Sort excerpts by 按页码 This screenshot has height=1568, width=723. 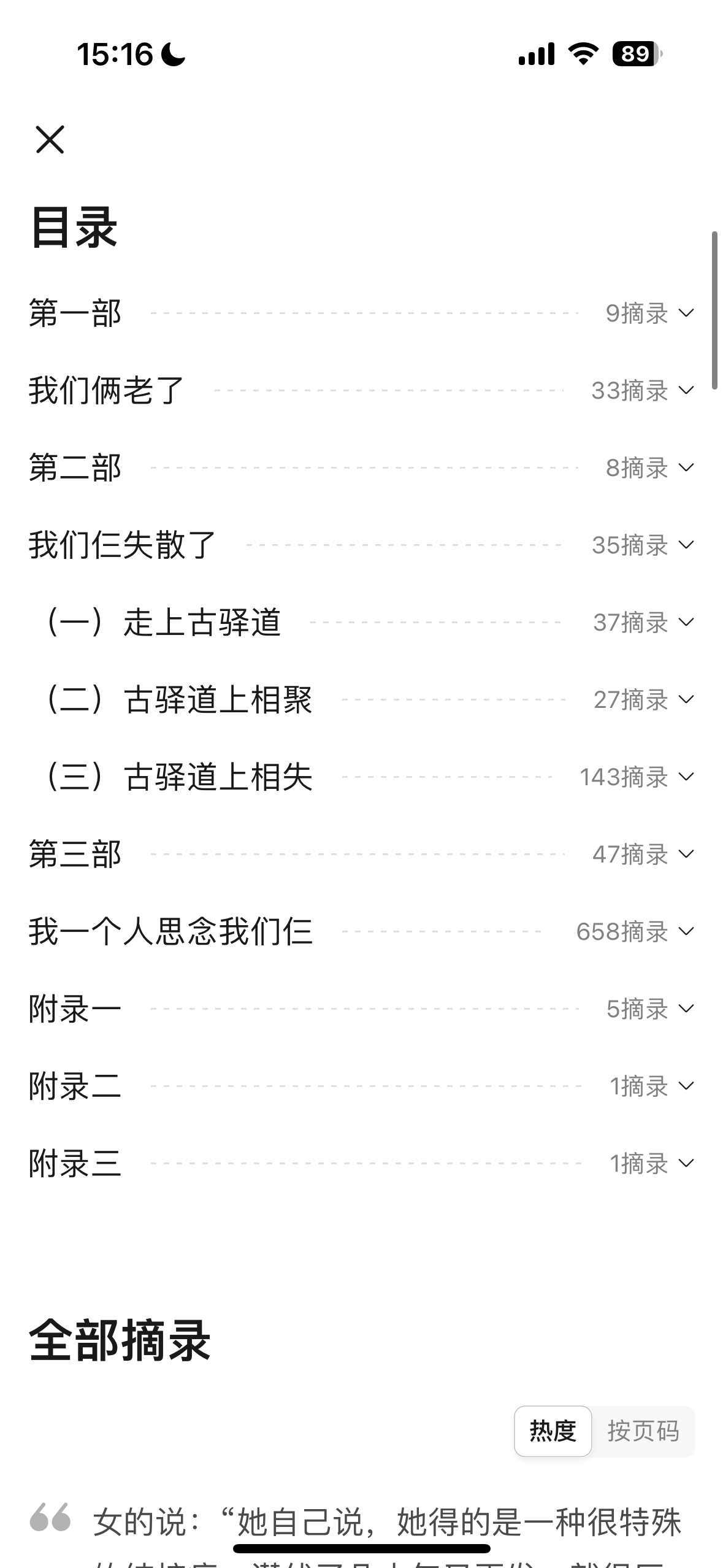(643, 1431)
